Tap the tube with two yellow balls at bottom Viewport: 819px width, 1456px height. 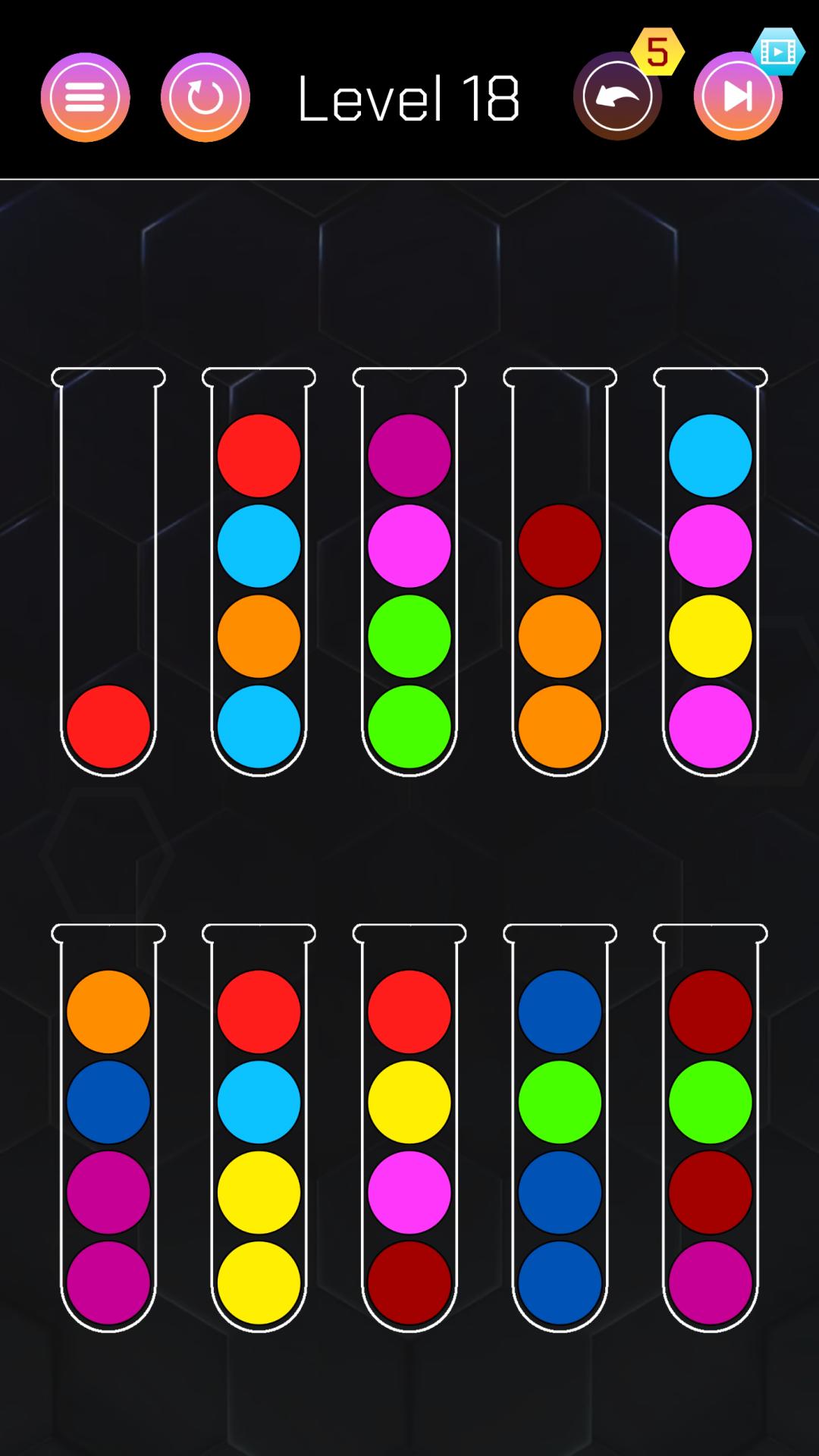[x=259, y=1128]
